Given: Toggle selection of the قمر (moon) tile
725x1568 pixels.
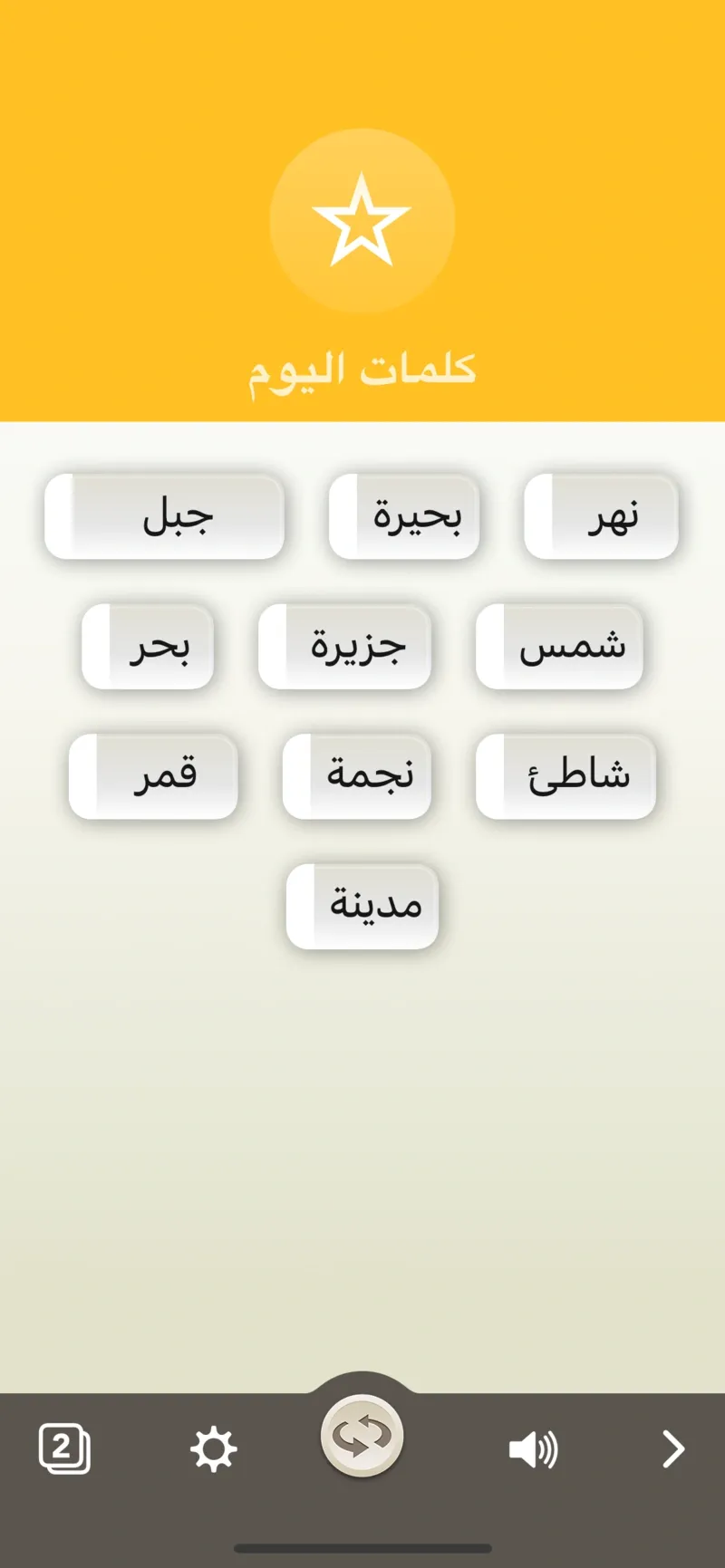Looking at the screenshot, I should (153, 774).
